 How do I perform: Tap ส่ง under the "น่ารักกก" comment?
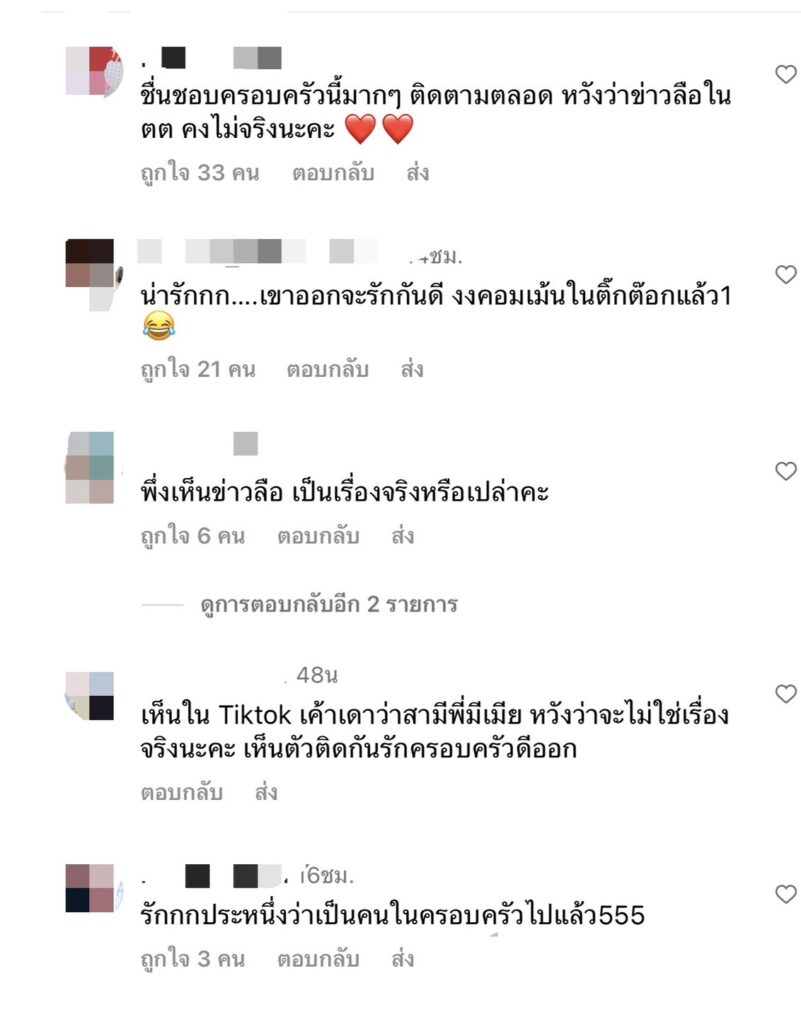[x=412, y=369]
